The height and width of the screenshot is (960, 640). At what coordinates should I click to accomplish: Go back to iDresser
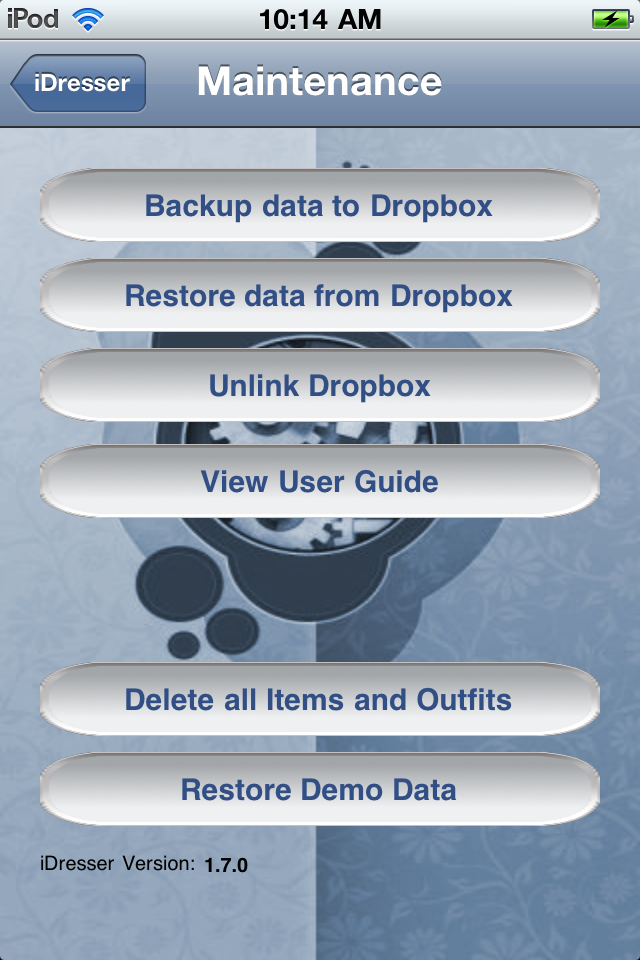80,83
